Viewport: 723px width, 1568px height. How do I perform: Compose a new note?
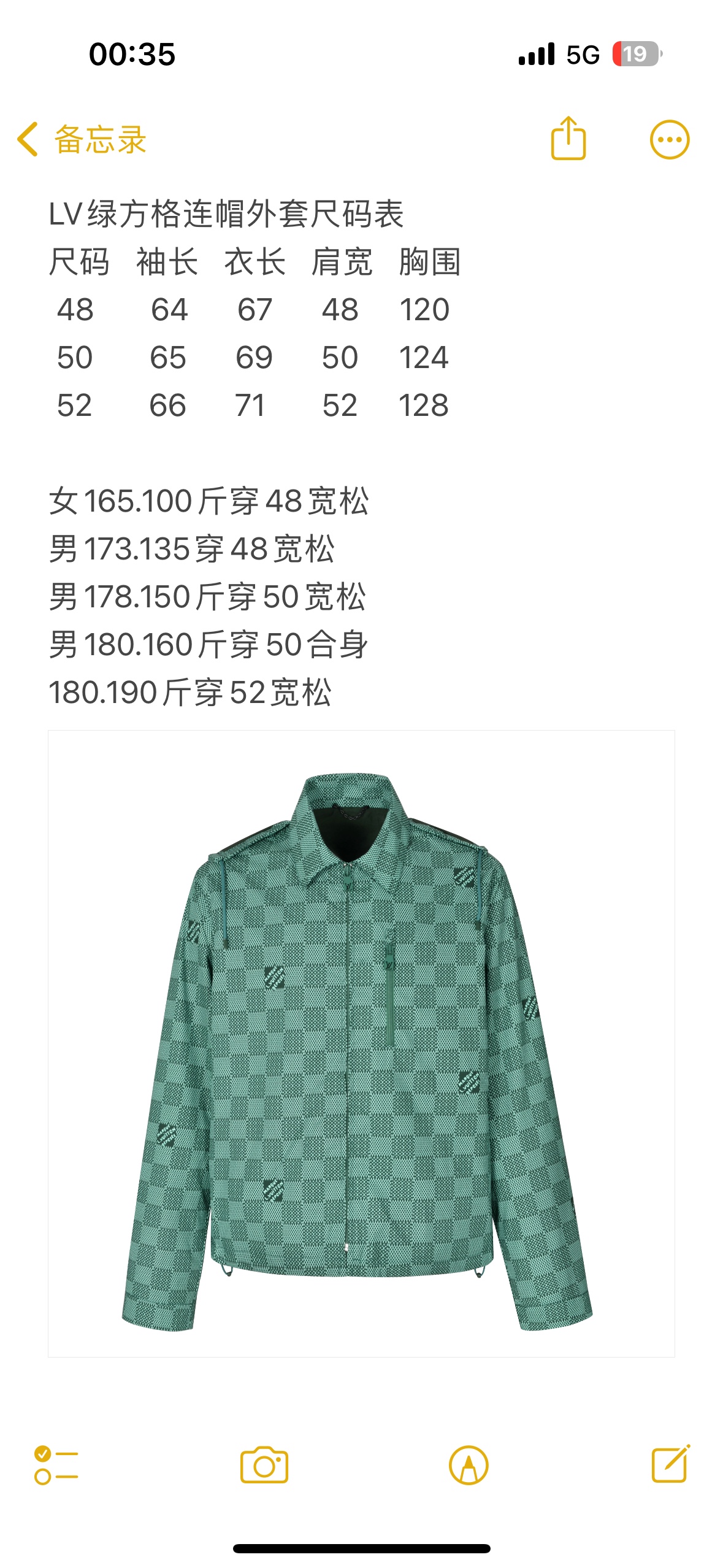[x=670, y=1464]
